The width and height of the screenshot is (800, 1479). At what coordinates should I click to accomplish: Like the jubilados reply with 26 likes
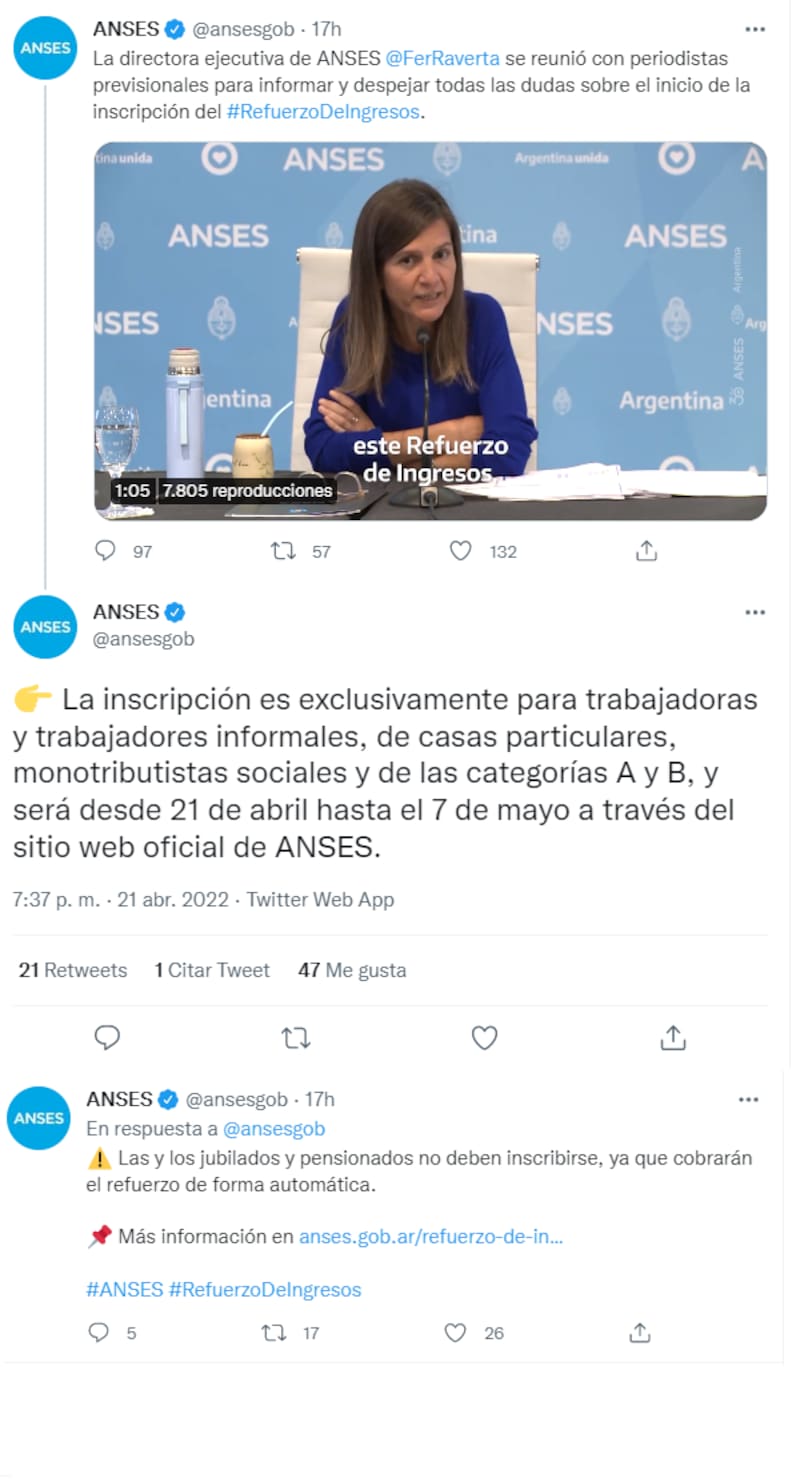456,1333
